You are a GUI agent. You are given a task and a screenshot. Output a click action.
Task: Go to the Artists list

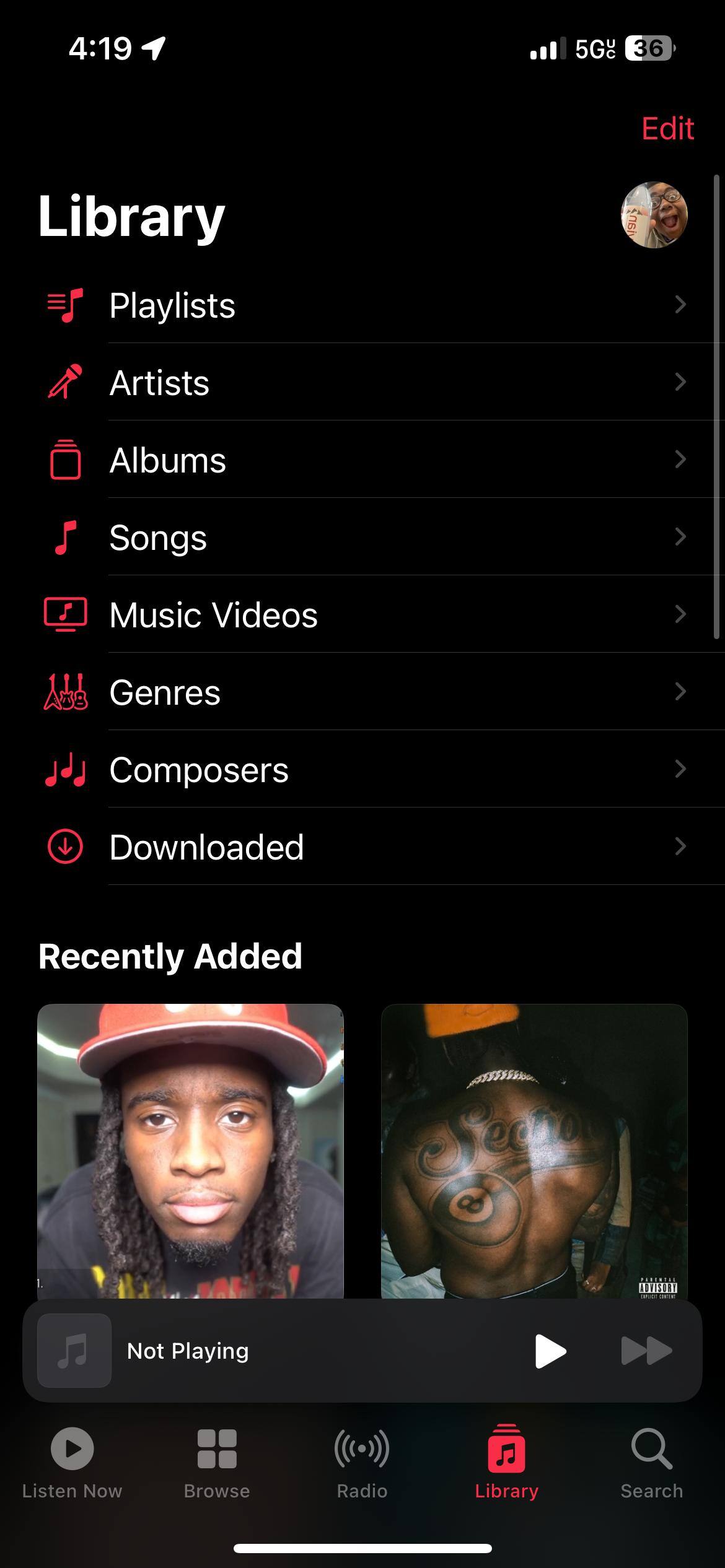pos(366,383)
